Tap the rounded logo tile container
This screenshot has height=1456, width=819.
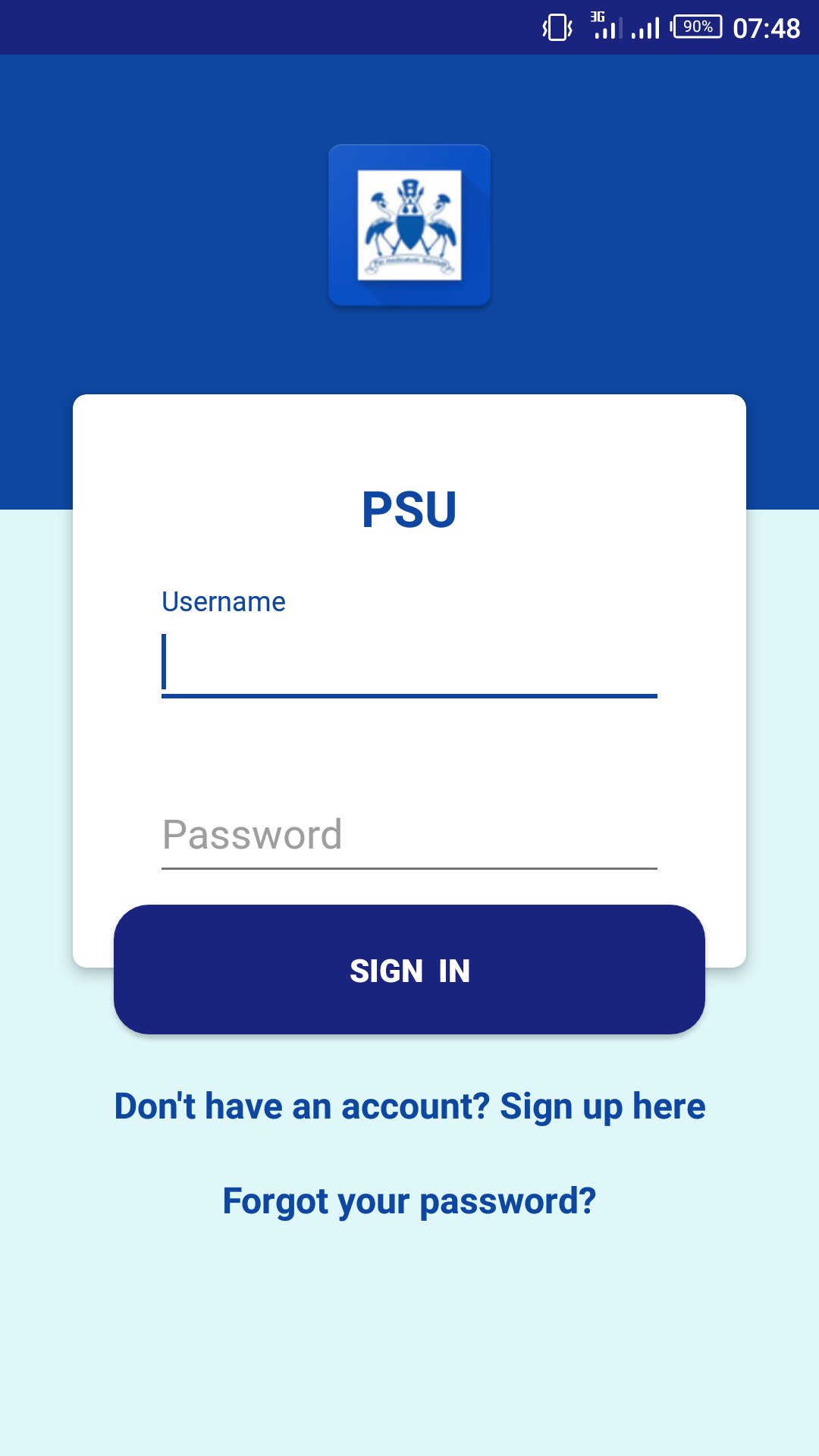409,225
